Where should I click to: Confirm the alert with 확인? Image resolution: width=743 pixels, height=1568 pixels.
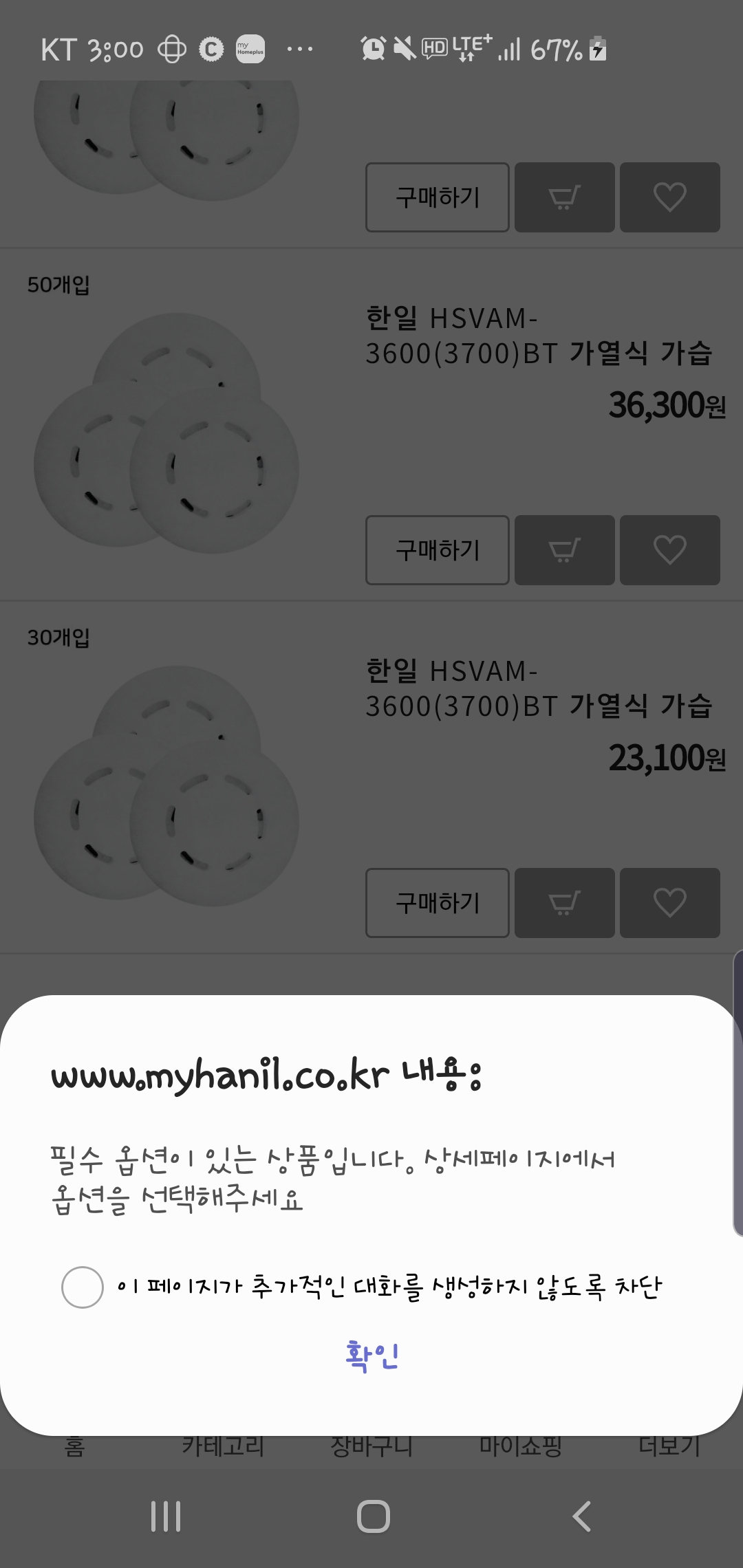372,1355
